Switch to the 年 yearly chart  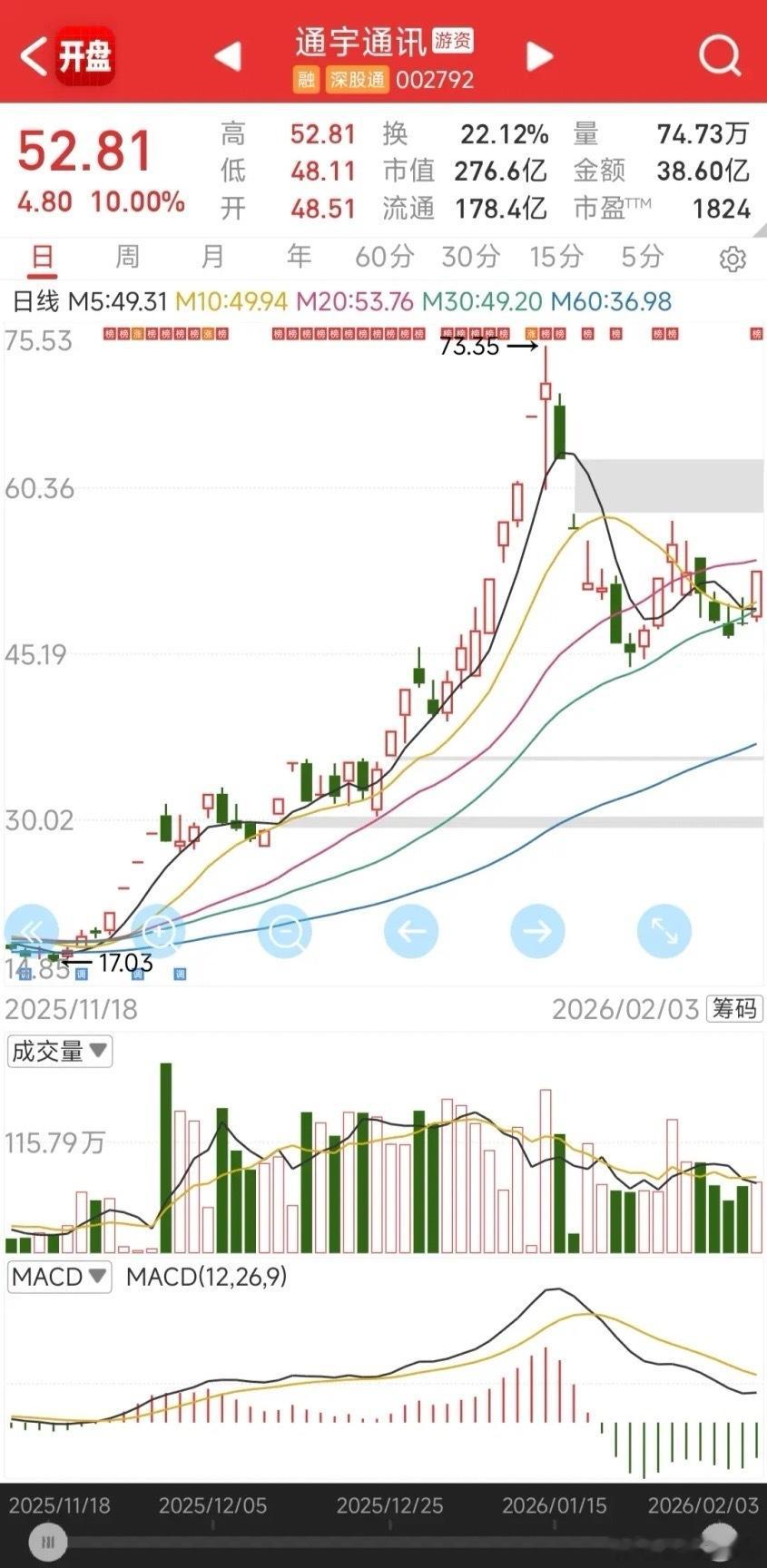pyautogui.click(x=299, y=258)
